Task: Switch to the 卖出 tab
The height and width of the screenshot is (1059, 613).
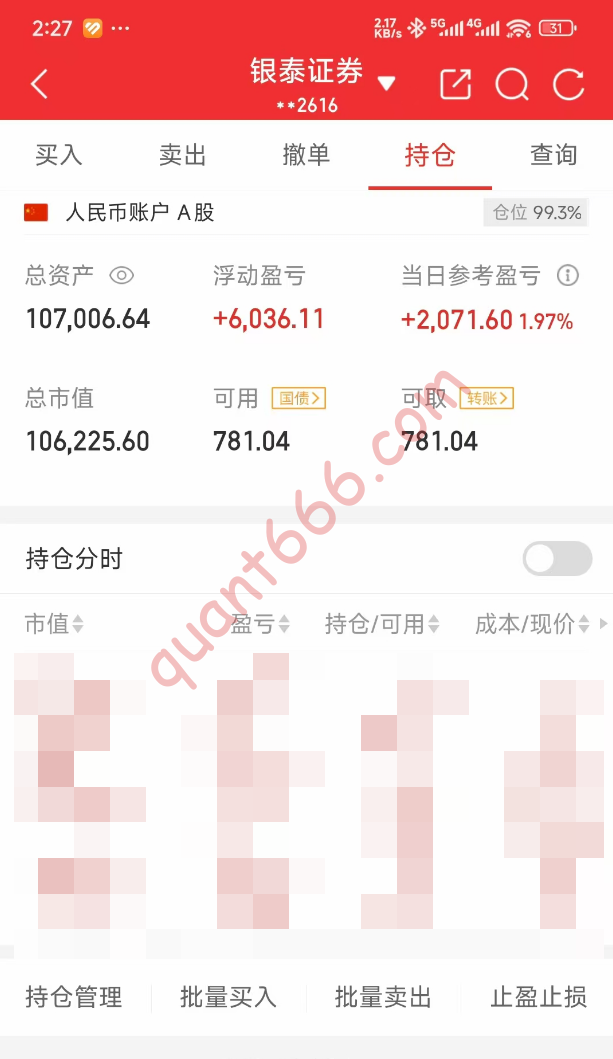Action: (x=182, y=155)
